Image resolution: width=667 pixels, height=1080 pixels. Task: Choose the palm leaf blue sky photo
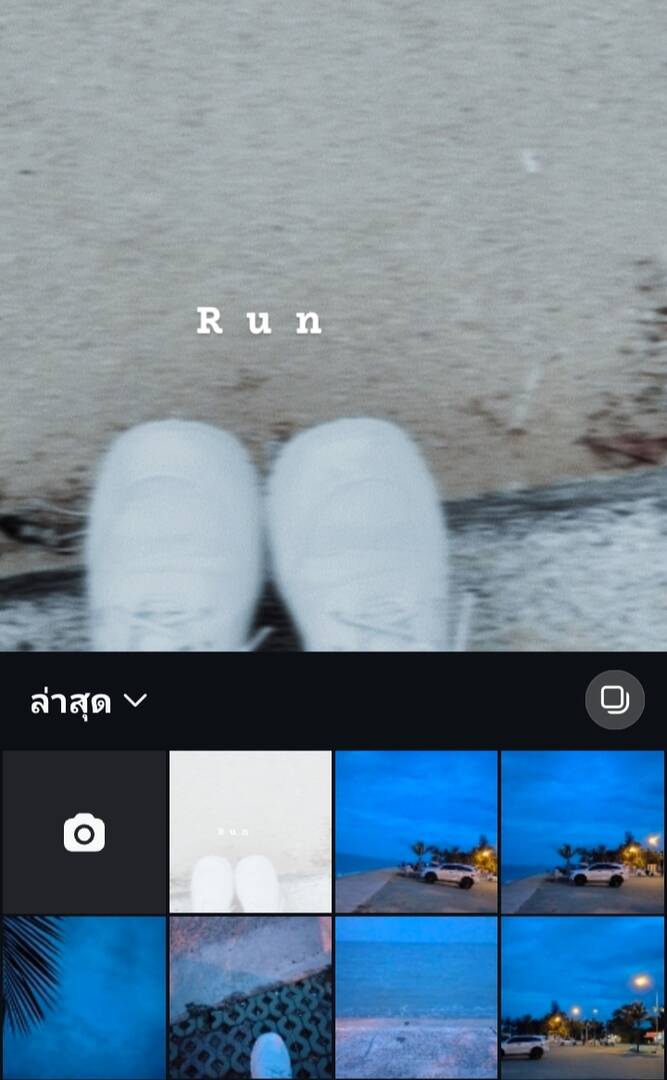tap(84, 997)
